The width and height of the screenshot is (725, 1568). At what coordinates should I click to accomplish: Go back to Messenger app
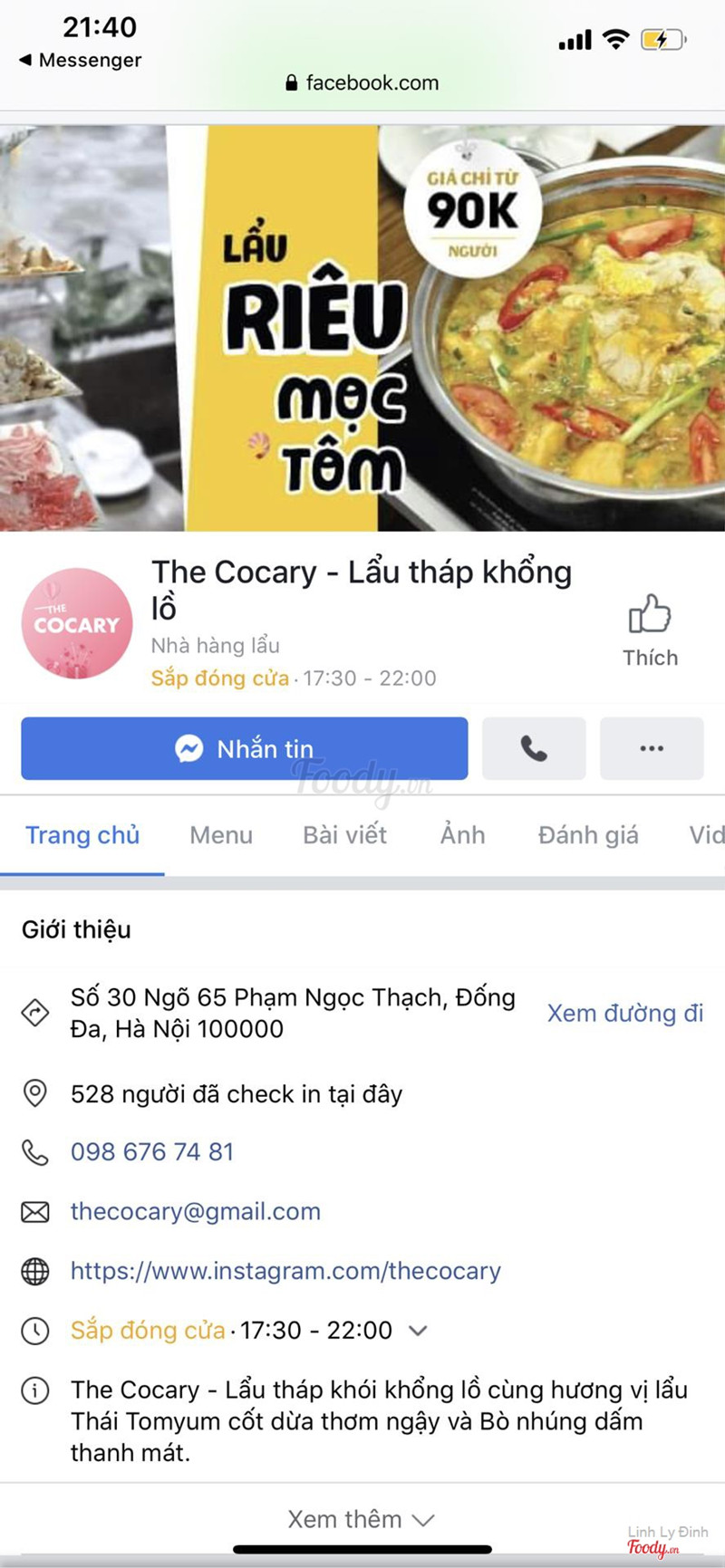pyautogui.click(x=80, y=61)
